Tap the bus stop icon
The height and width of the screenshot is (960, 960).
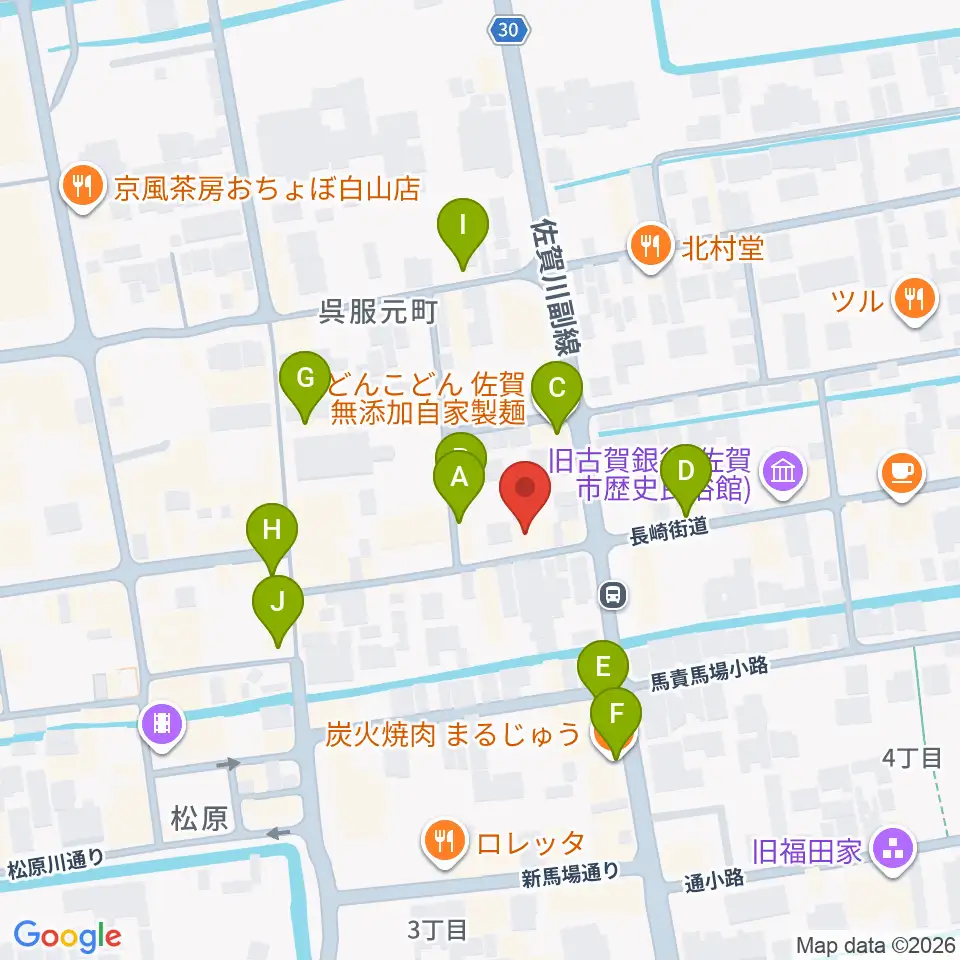click(613, 594)
